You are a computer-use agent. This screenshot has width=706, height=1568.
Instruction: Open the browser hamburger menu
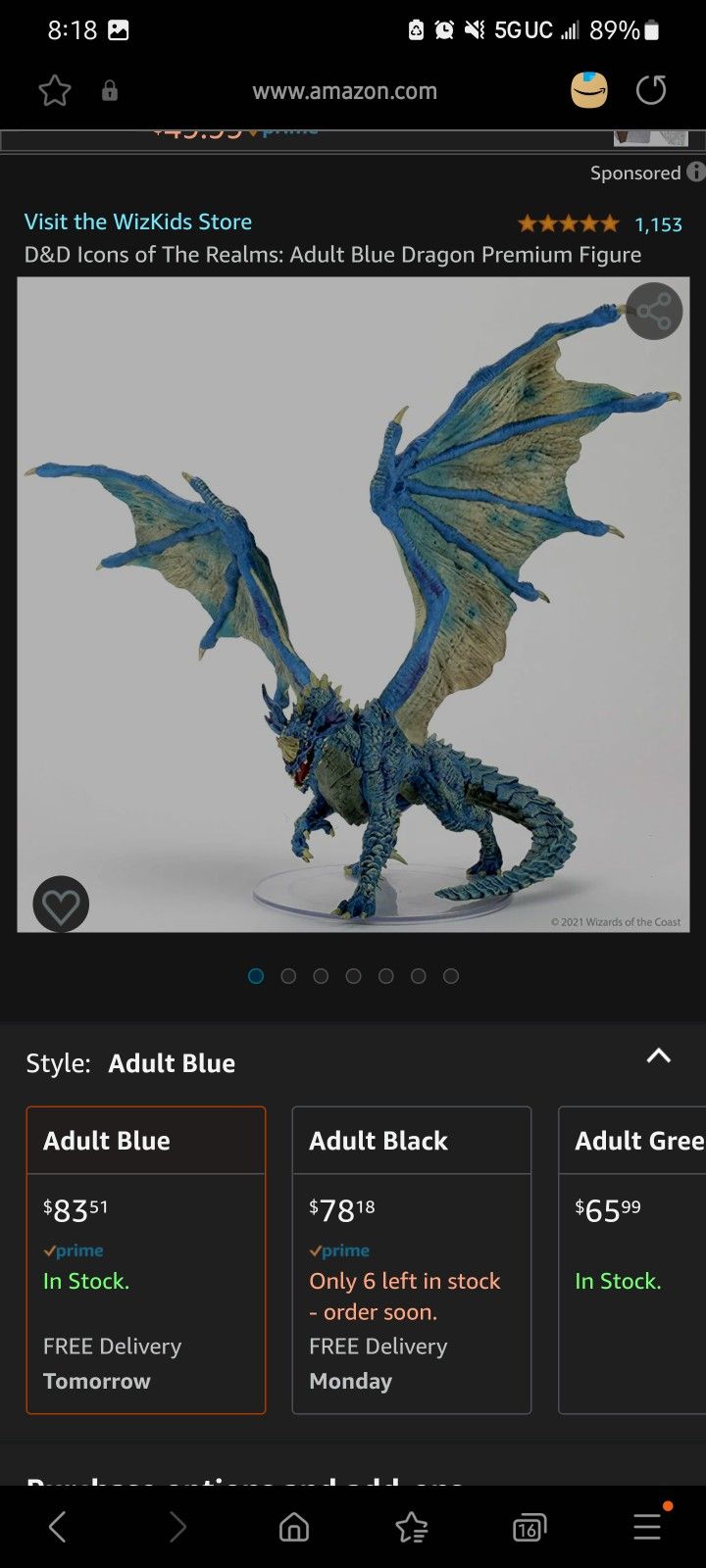(647, 1526)
